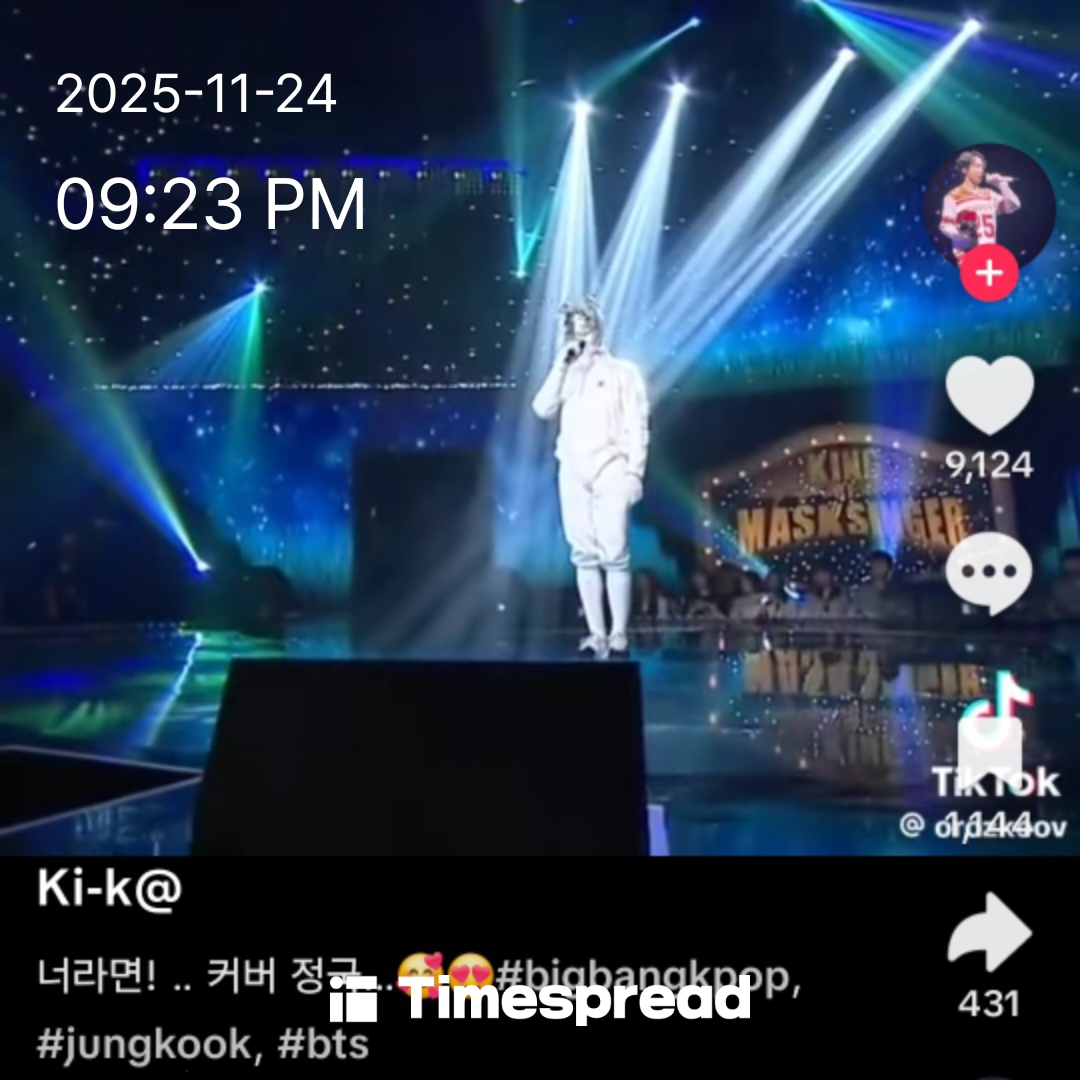Open the #bts hashtag

[323, 1043]
